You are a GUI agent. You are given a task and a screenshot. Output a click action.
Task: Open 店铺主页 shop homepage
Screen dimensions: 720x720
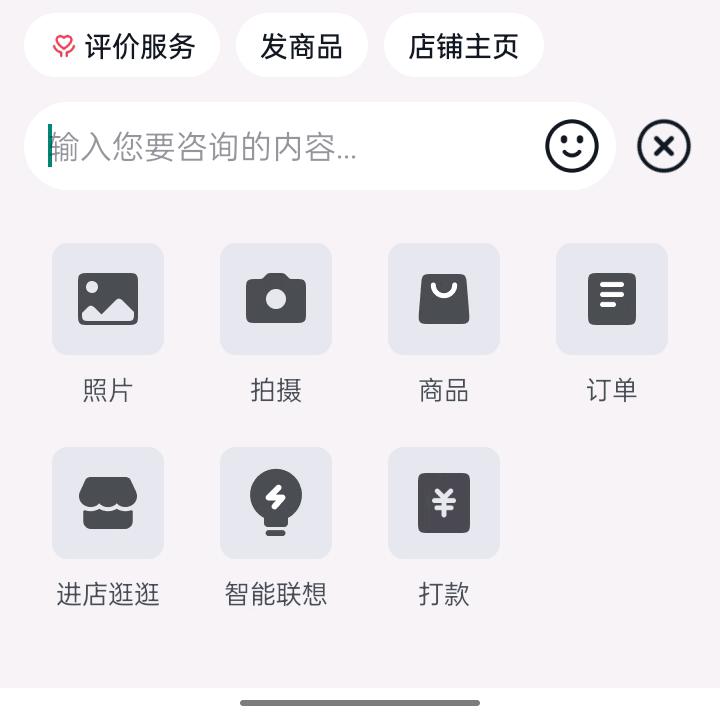(463, 46)
